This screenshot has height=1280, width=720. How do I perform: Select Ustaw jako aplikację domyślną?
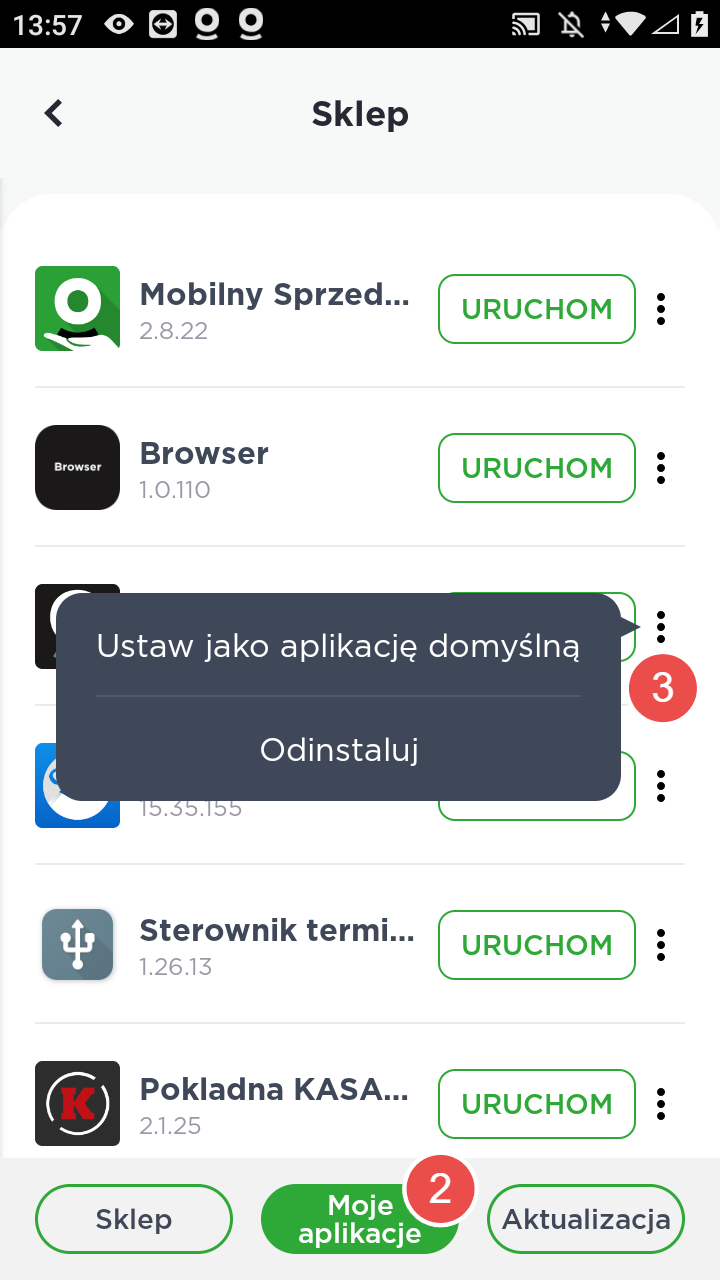[338, 646]
